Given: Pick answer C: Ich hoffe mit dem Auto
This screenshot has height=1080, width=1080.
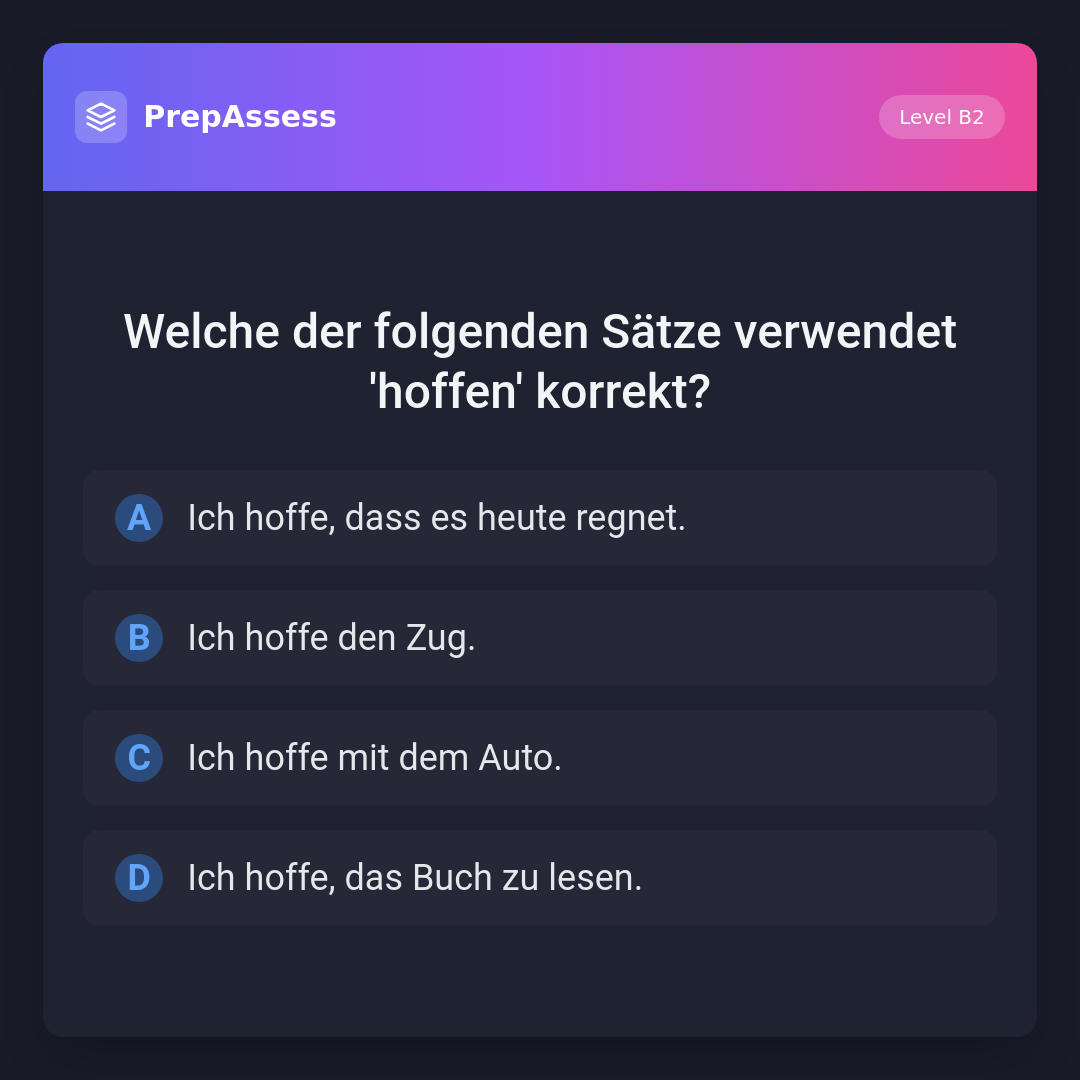Looking at the screenshot, I should tap(539, 758).
